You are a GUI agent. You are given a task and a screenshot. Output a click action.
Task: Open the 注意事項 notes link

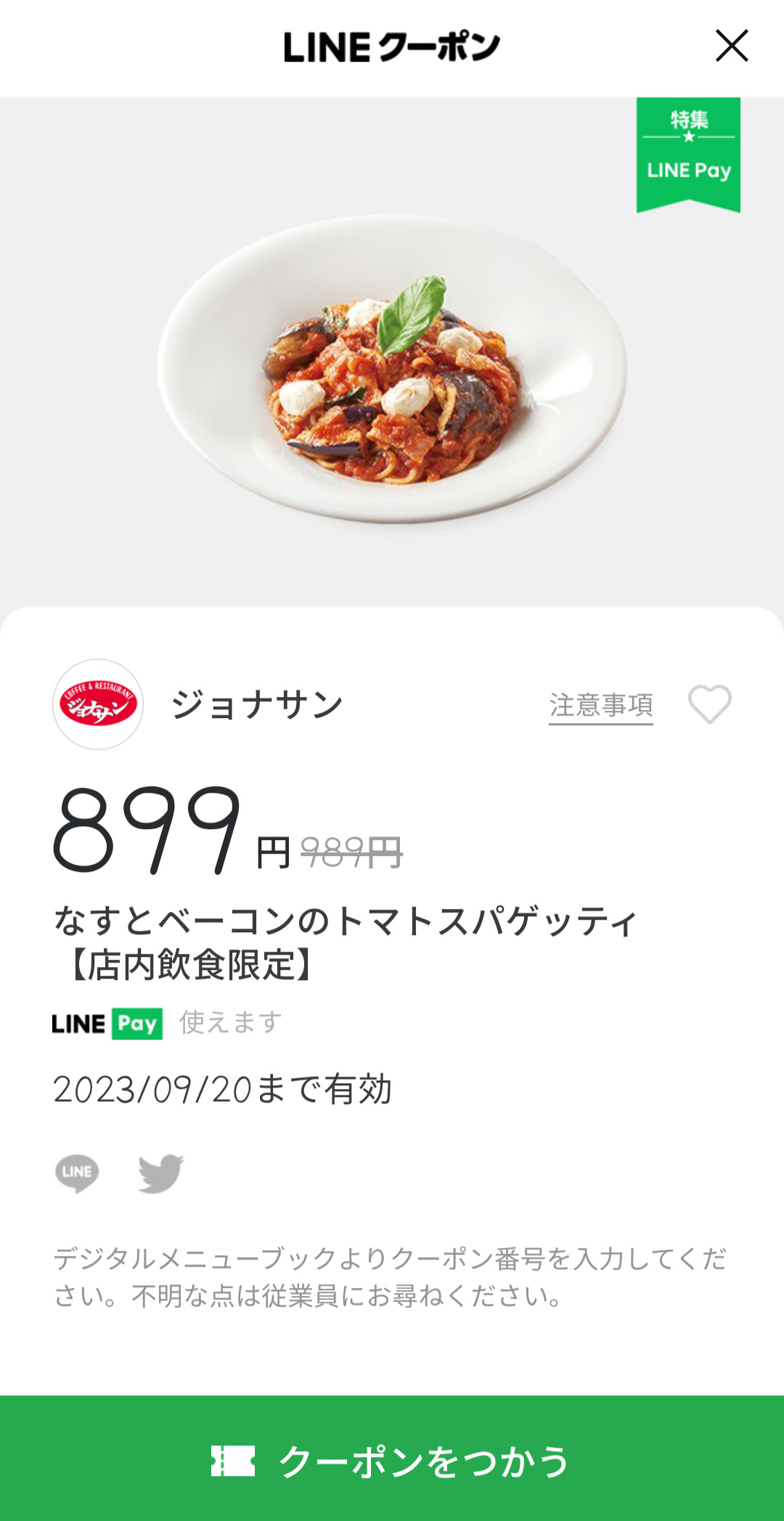click(x=600, y=705)
